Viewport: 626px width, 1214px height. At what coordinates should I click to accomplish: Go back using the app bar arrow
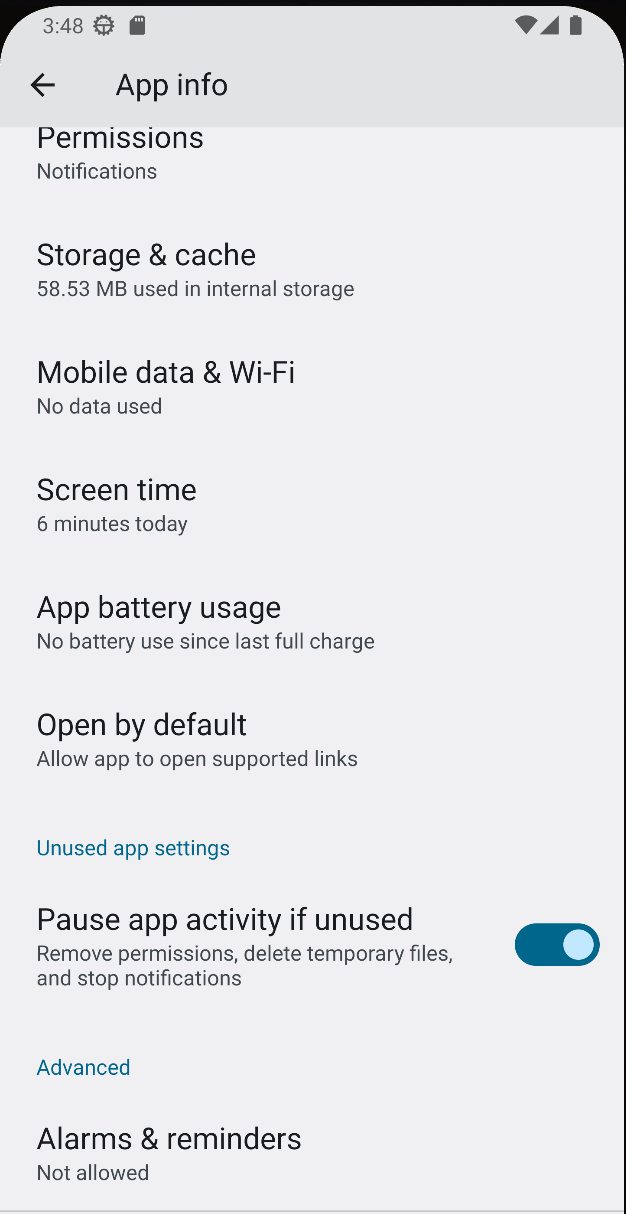[43, 85]
